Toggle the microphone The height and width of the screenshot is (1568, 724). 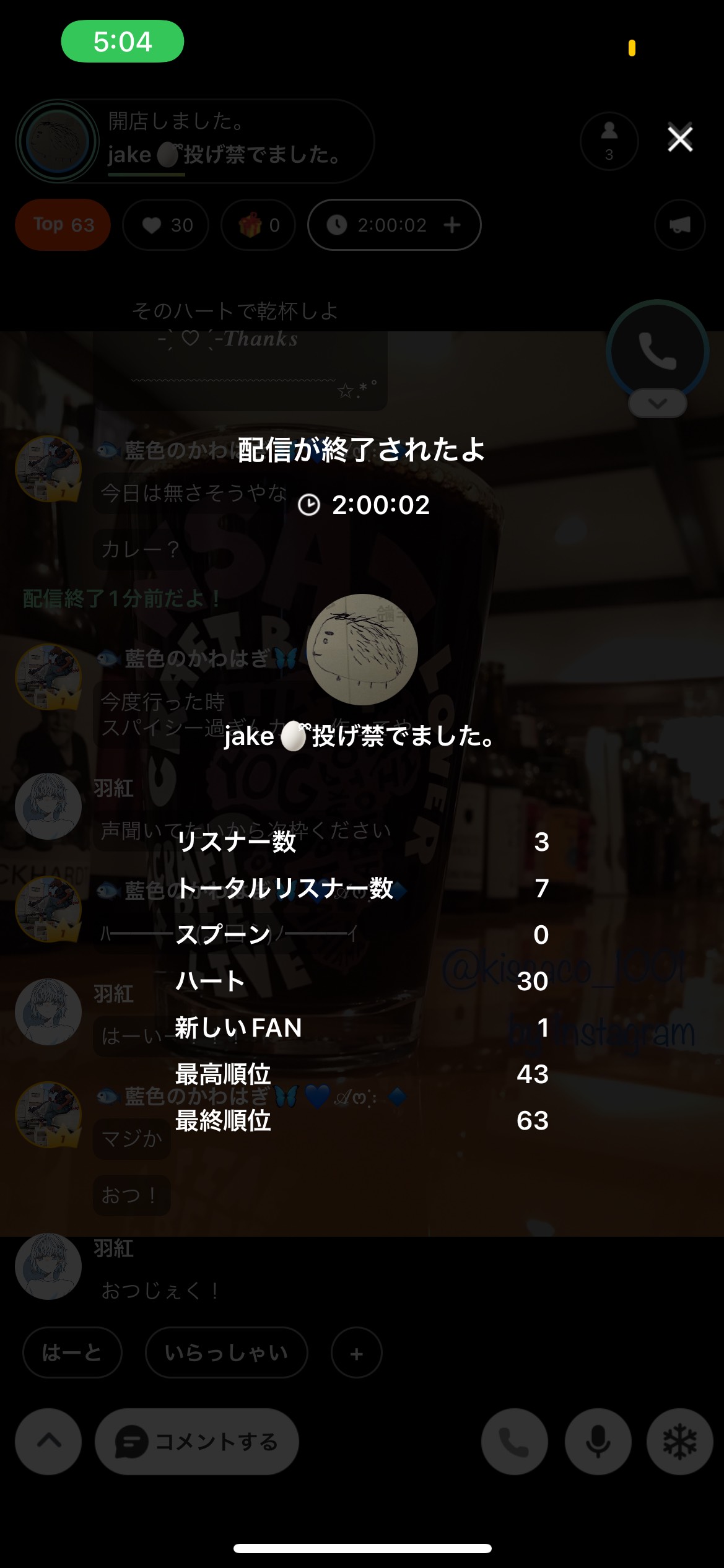pos(598,1442)
